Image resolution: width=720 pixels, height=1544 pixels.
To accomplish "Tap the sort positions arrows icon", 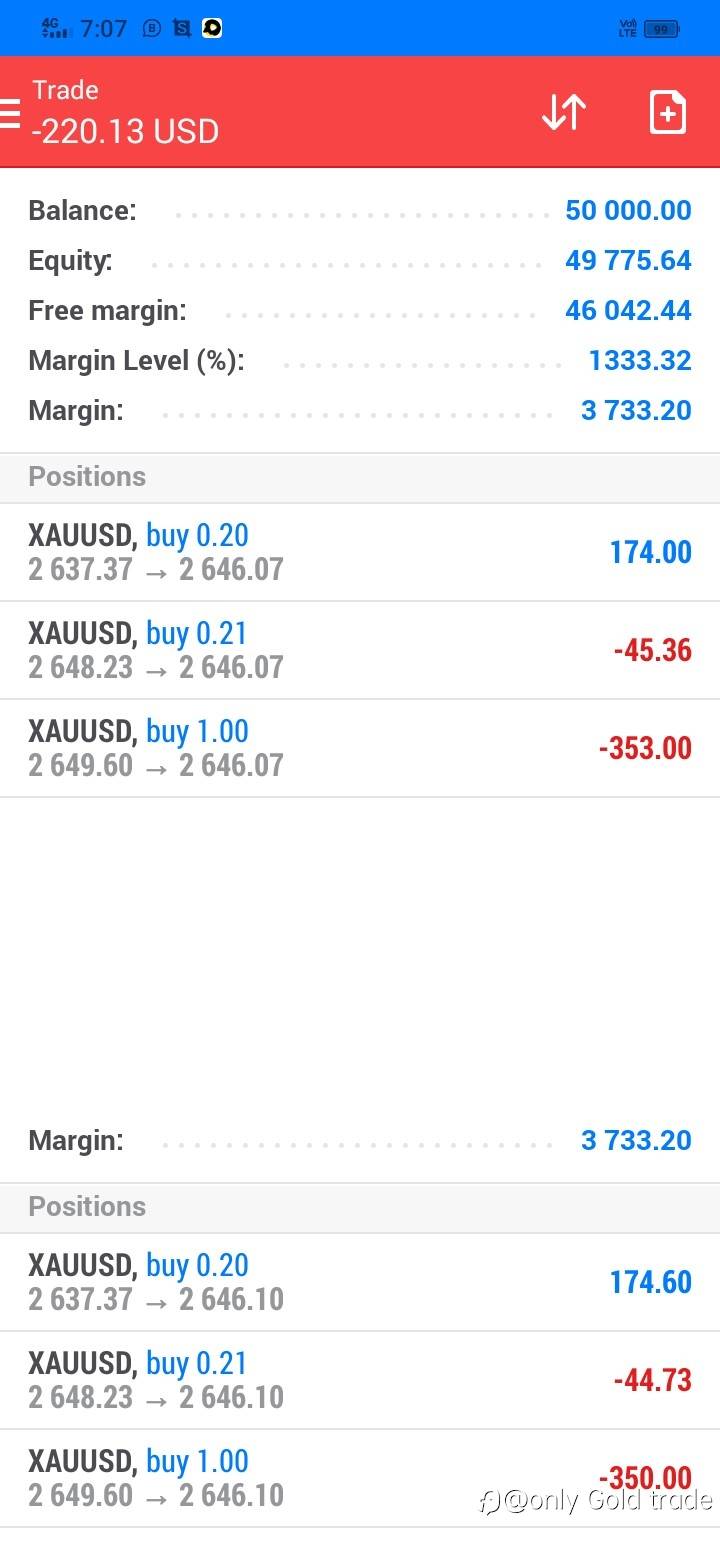I will coord(564,112).
